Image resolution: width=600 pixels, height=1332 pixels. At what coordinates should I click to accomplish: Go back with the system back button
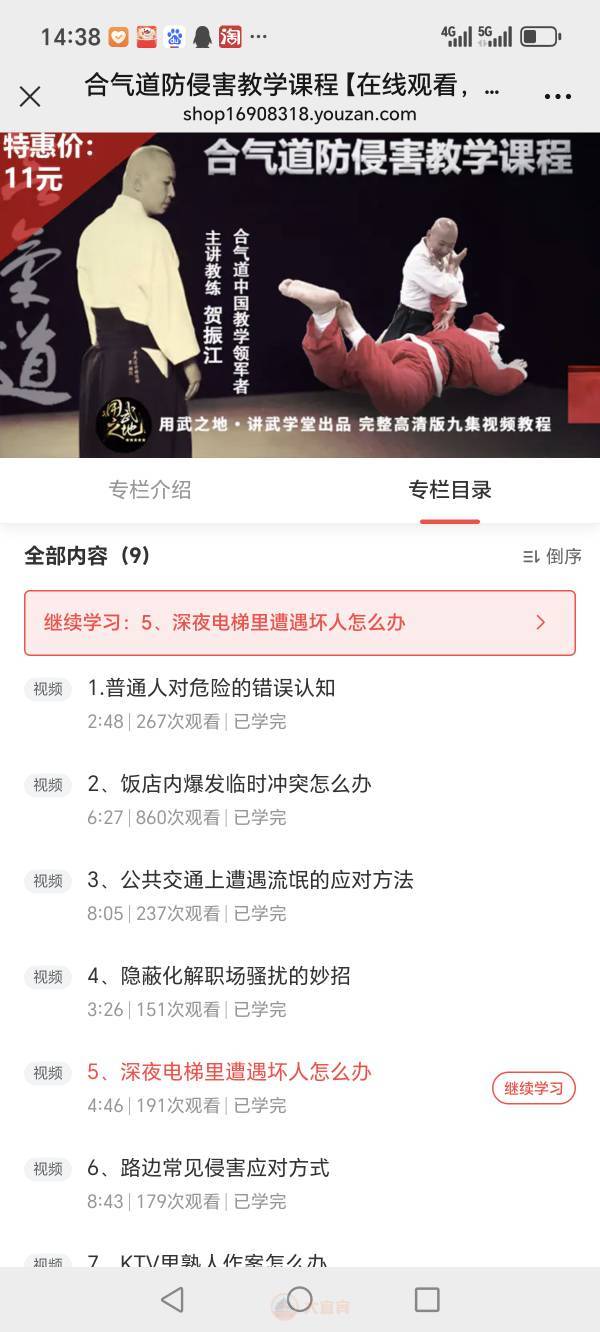[x=172, y=1299]
